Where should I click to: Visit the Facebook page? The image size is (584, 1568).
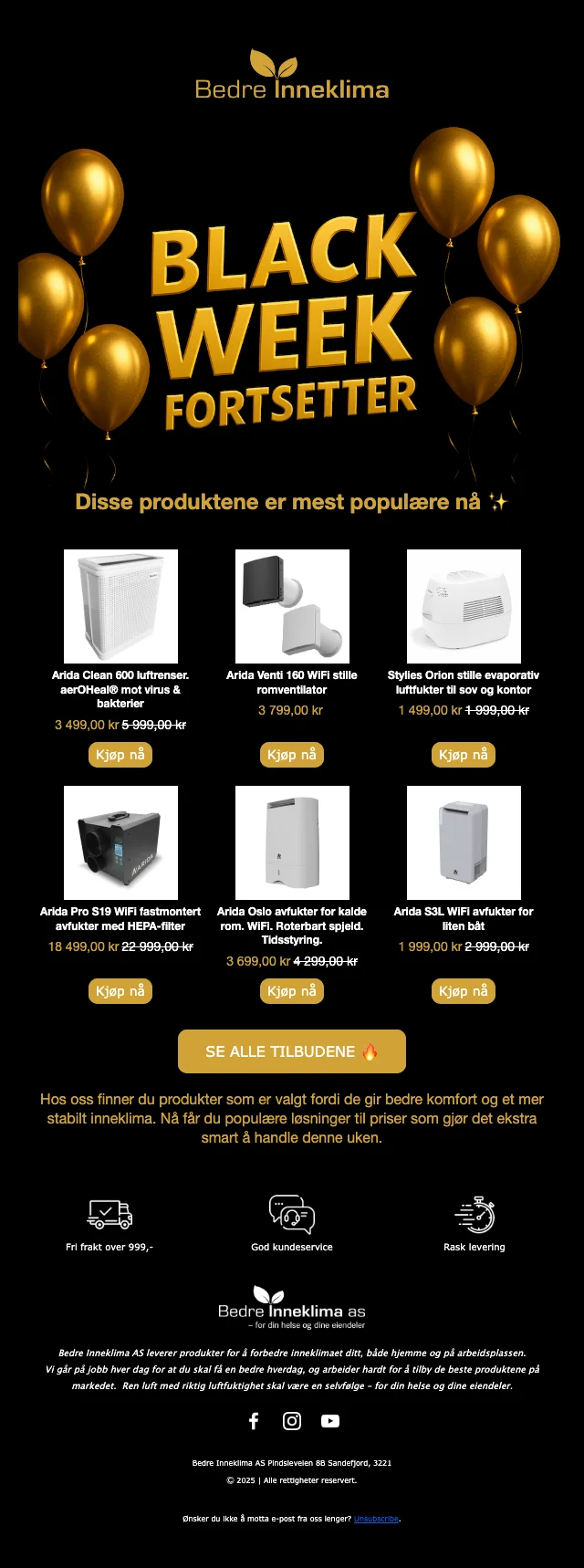click(x=254, y=1421)
